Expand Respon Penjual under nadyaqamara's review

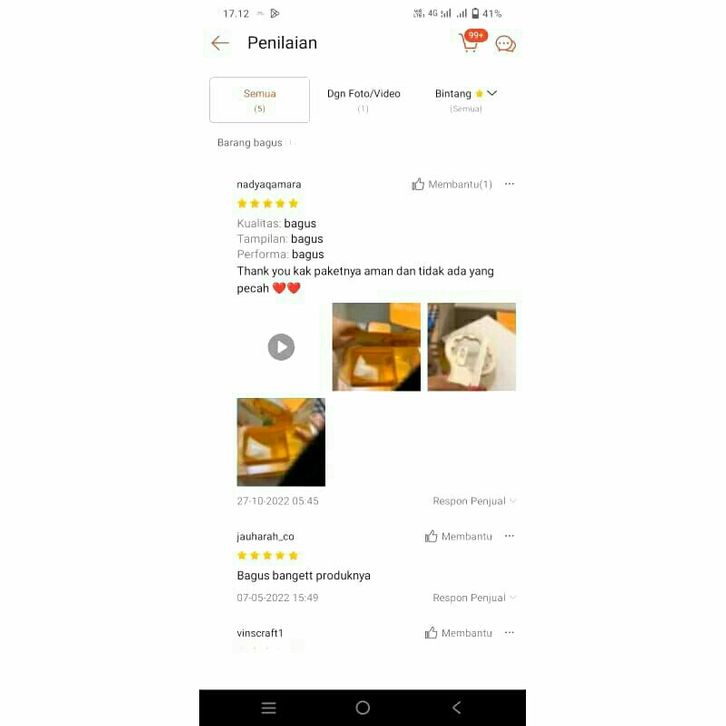click(x=474, y=501)
